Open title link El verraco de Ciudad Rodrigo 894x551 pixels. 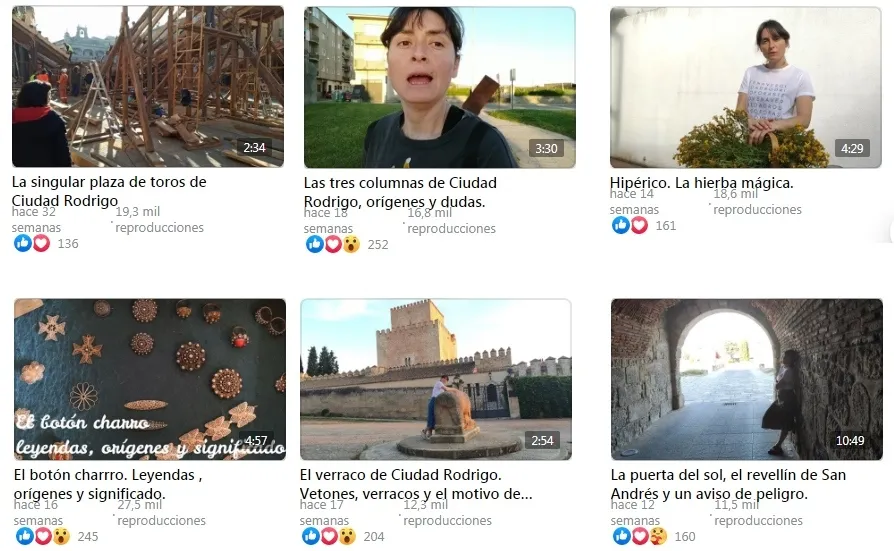coord(415,484)
